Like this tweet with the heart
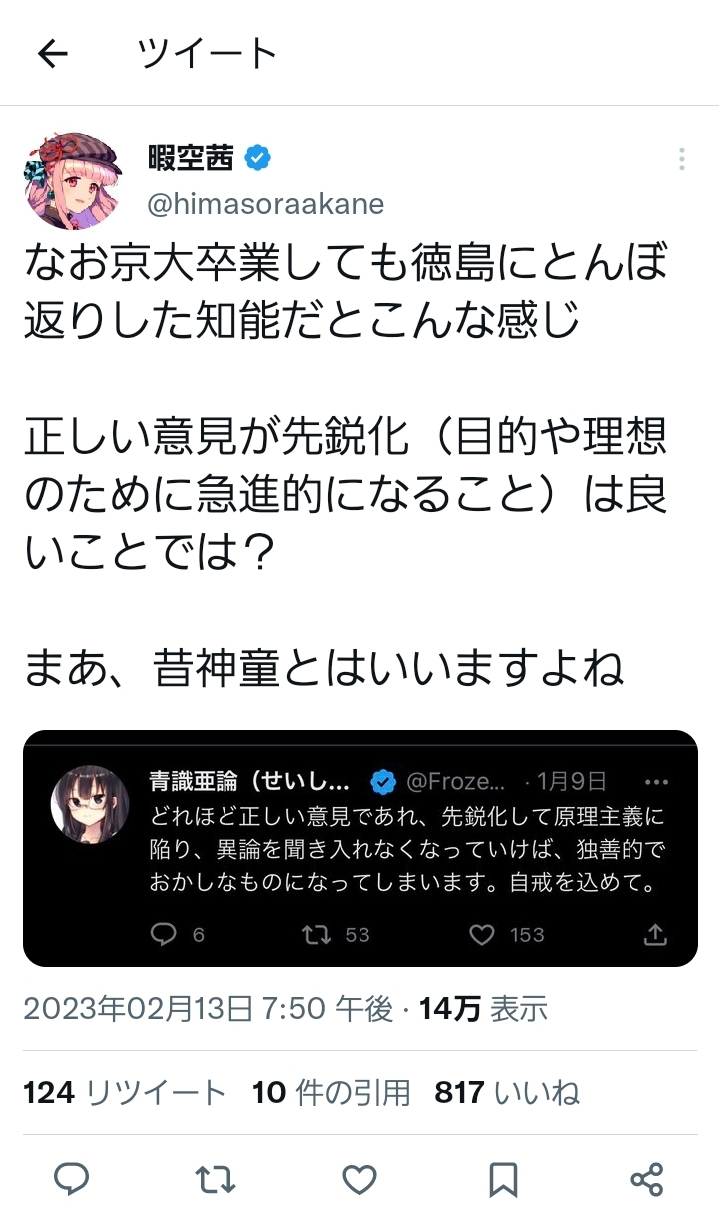 tap(359, 1180)
